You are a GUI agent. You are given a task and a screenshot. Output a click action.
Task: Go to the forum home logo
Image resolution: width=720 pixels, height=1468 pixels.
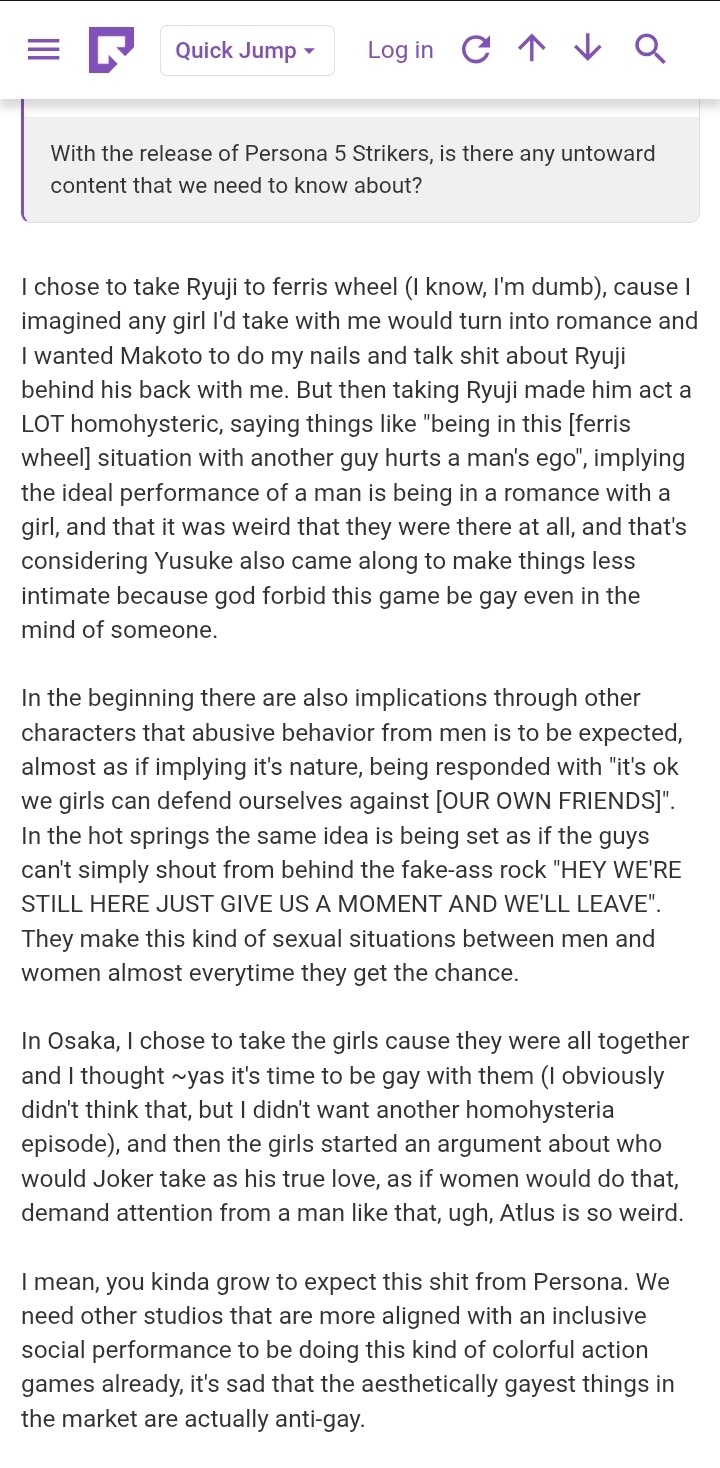click(x=111, y=50)
